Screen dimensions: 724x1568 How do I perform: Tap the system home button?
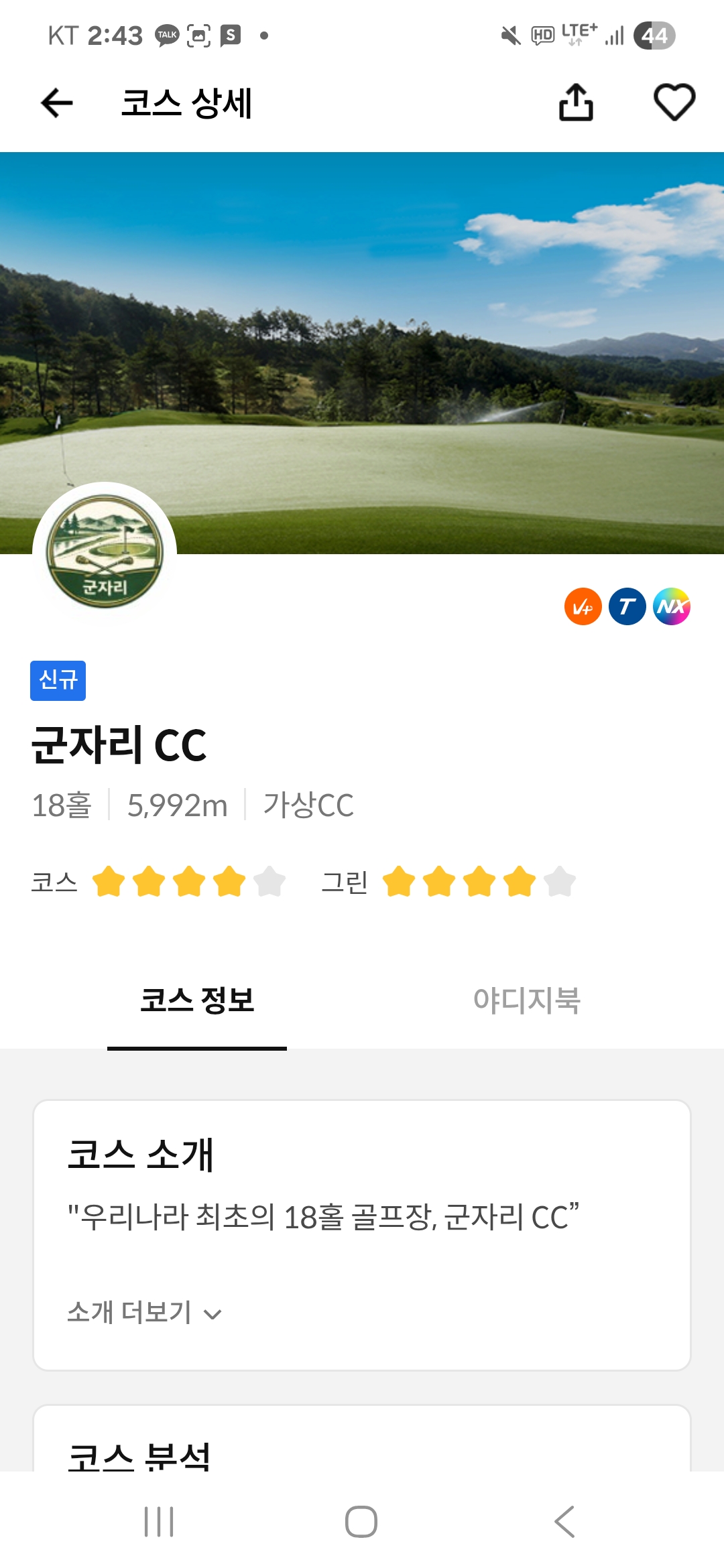pos(361,1521)
